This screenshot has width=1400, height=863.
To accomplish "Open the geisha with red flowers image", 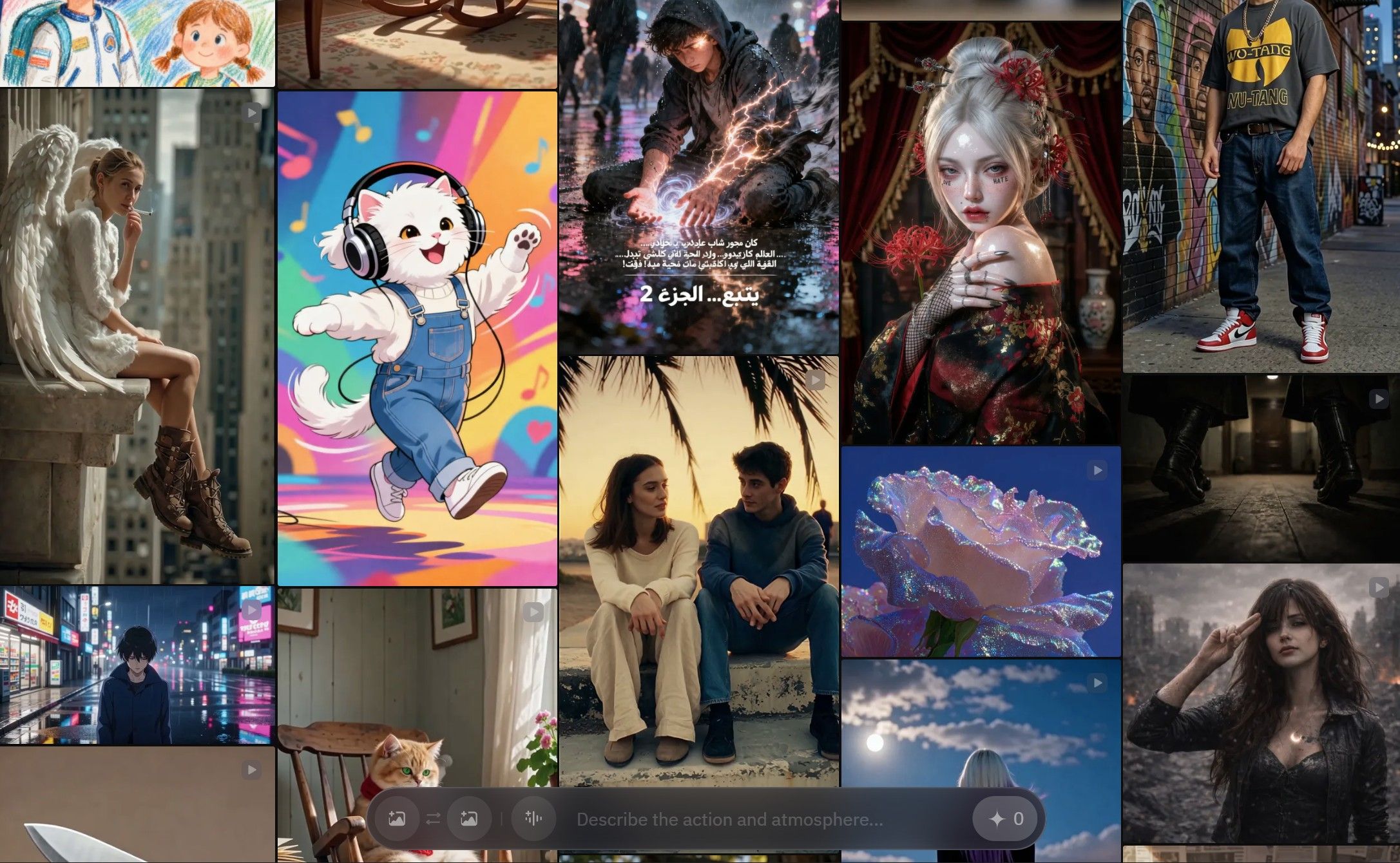I will pos(981,232).
